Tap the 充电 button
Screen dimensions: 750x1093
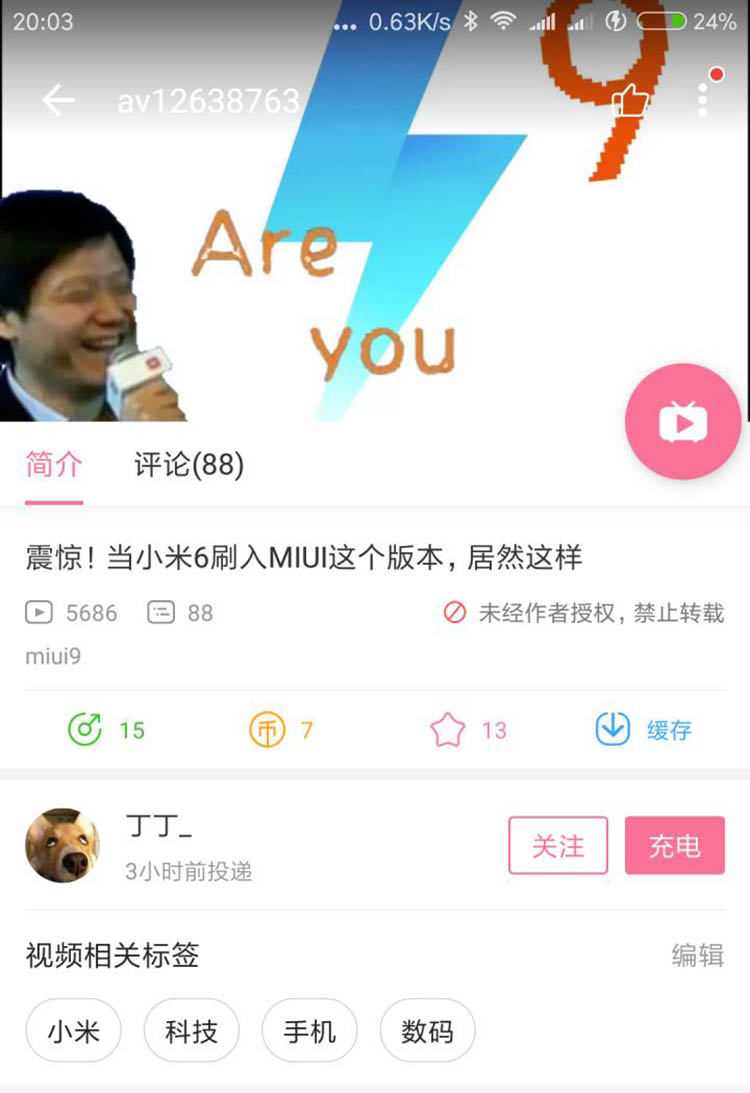[674, 846]
